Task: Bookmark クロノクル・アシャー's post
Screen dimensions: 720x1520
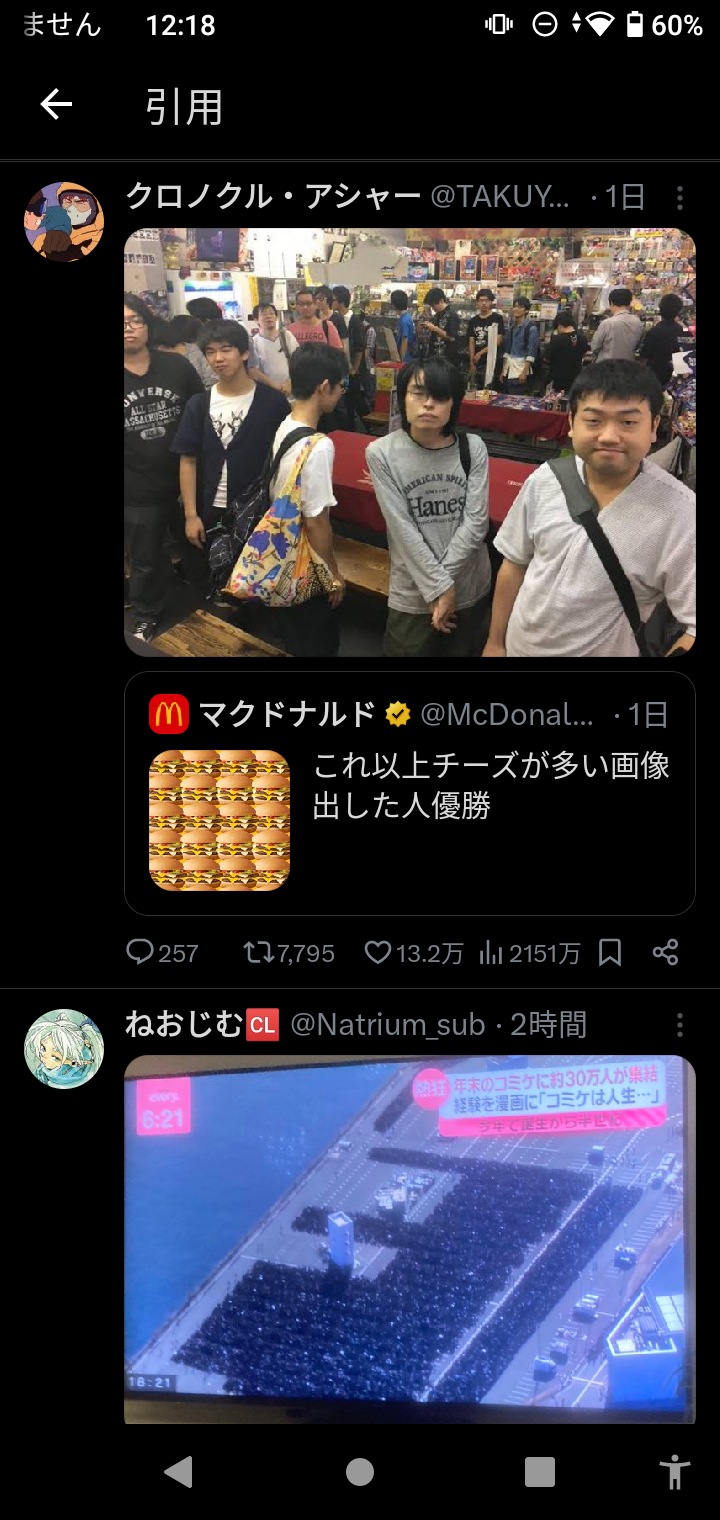Action: coord(610,953)
